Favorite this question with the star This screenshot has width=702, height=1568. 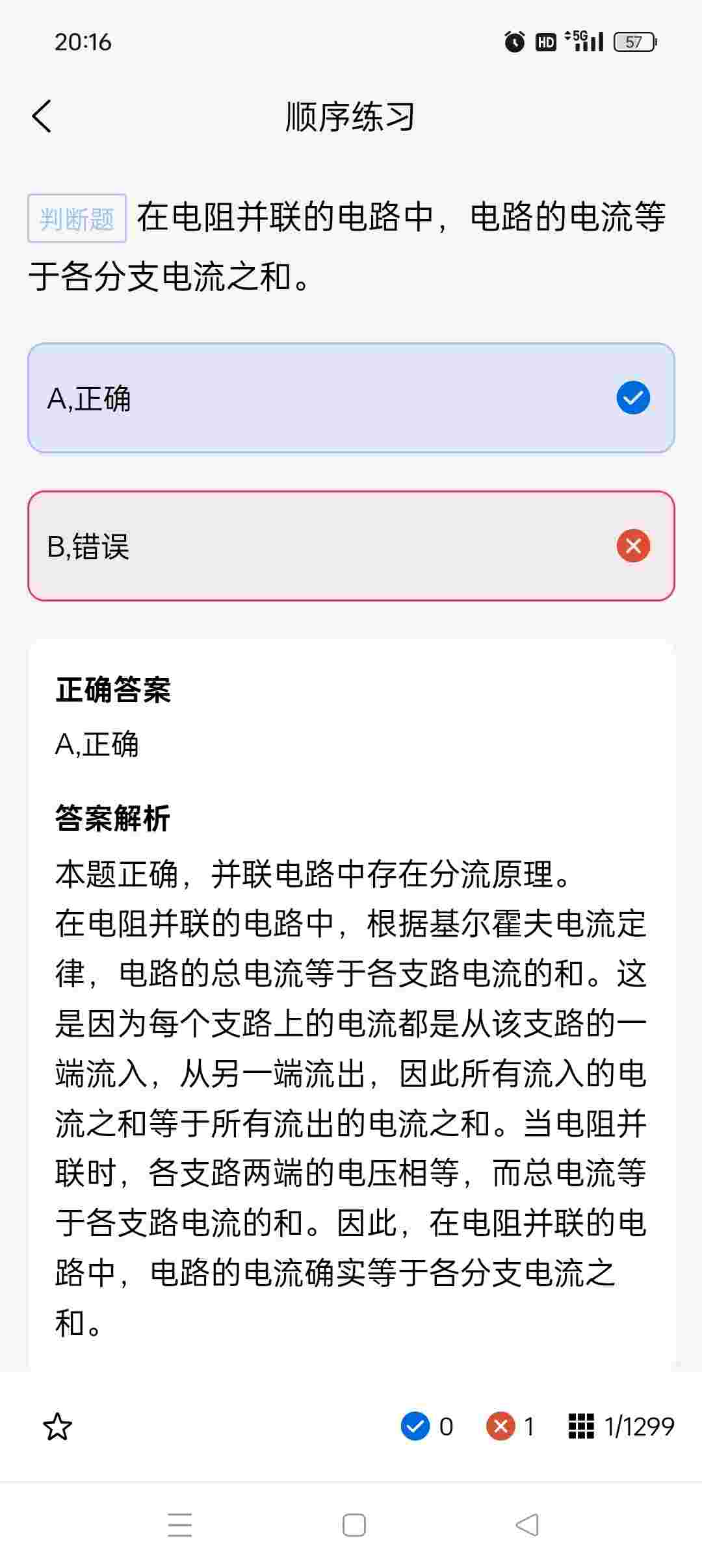click(57, 1426)
